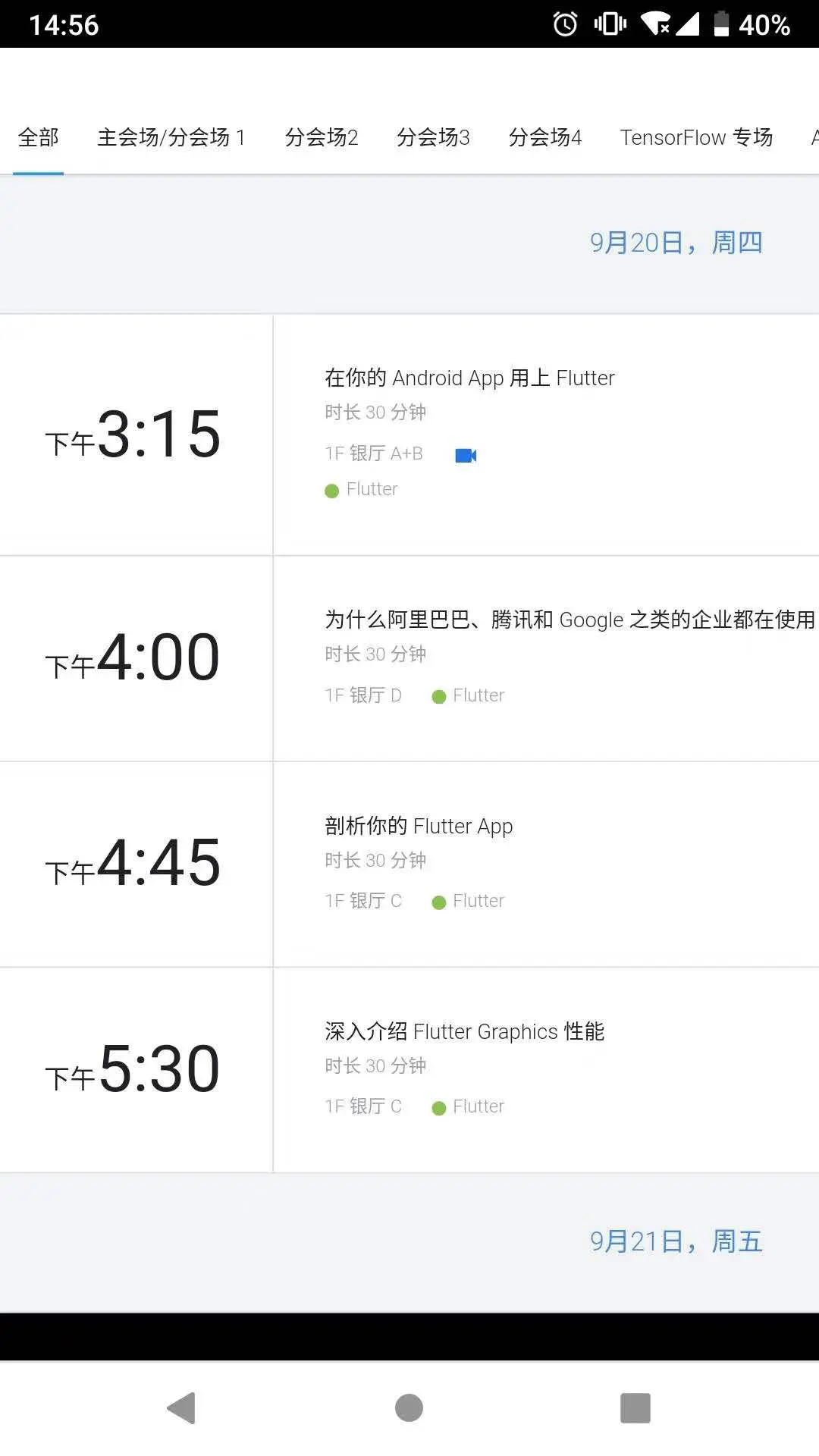The width and height of the screenshot is (819, 1456).
Task: View details of 剖析你的 Flutter App
Action: tap(419, 826)
